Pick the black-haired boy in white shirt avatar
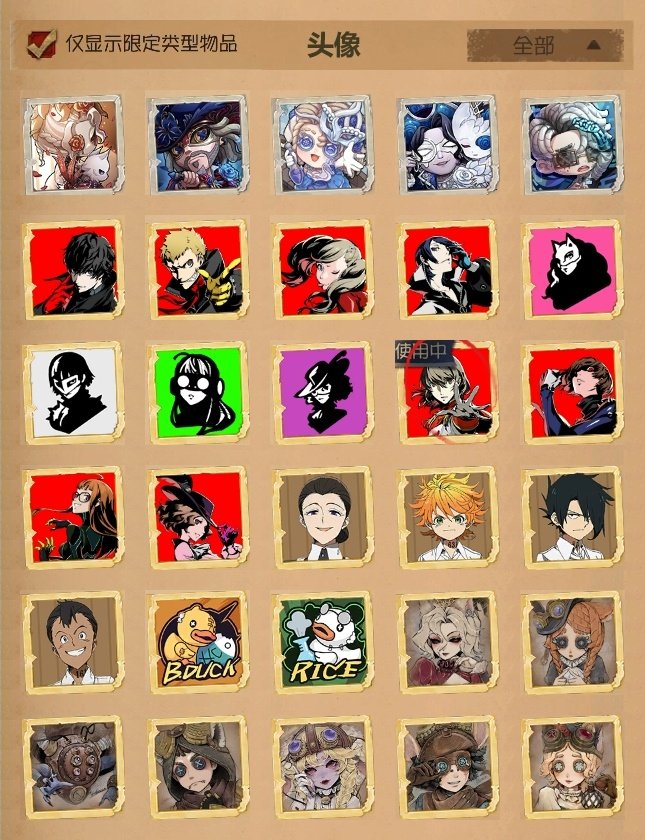 pos(571,517)
